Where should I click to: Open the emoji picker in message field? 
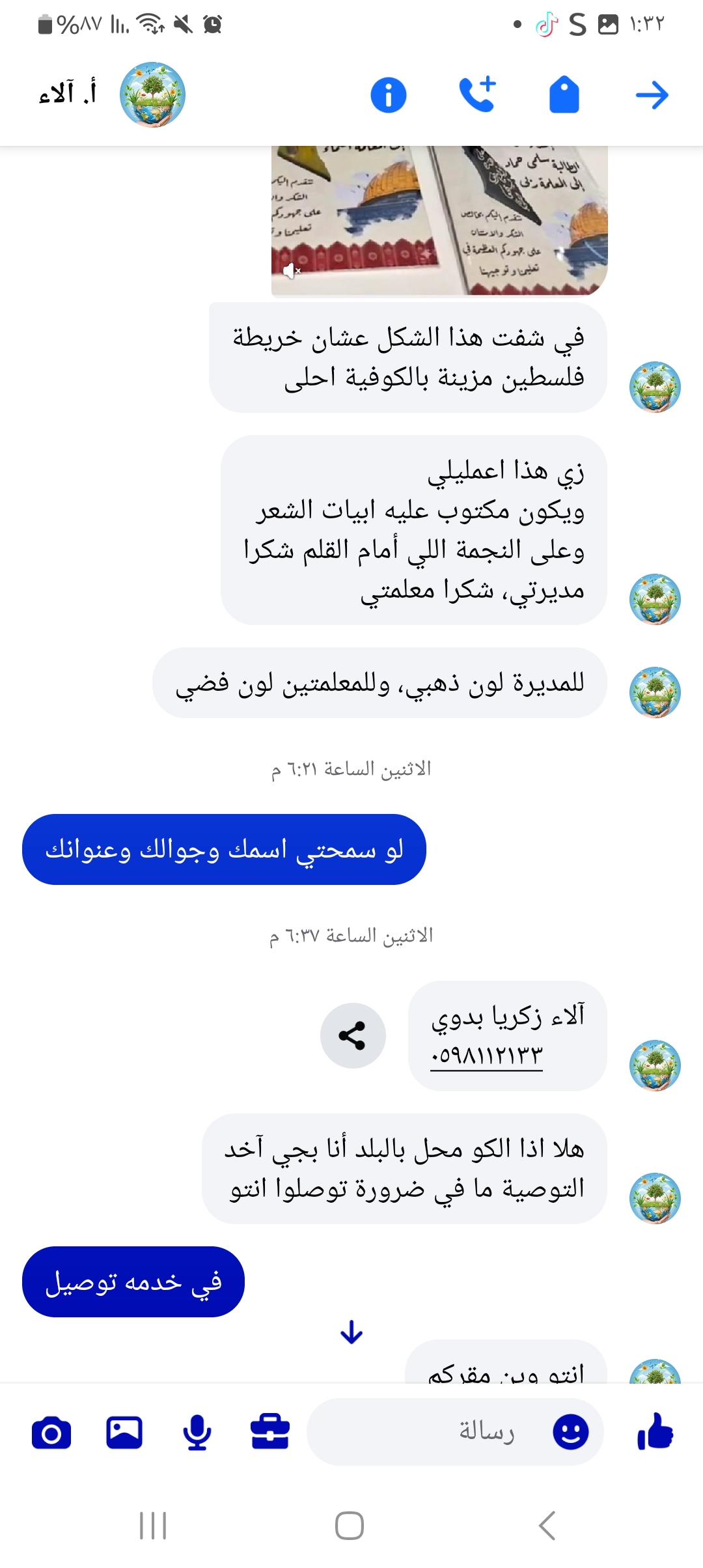[570, 1432]
